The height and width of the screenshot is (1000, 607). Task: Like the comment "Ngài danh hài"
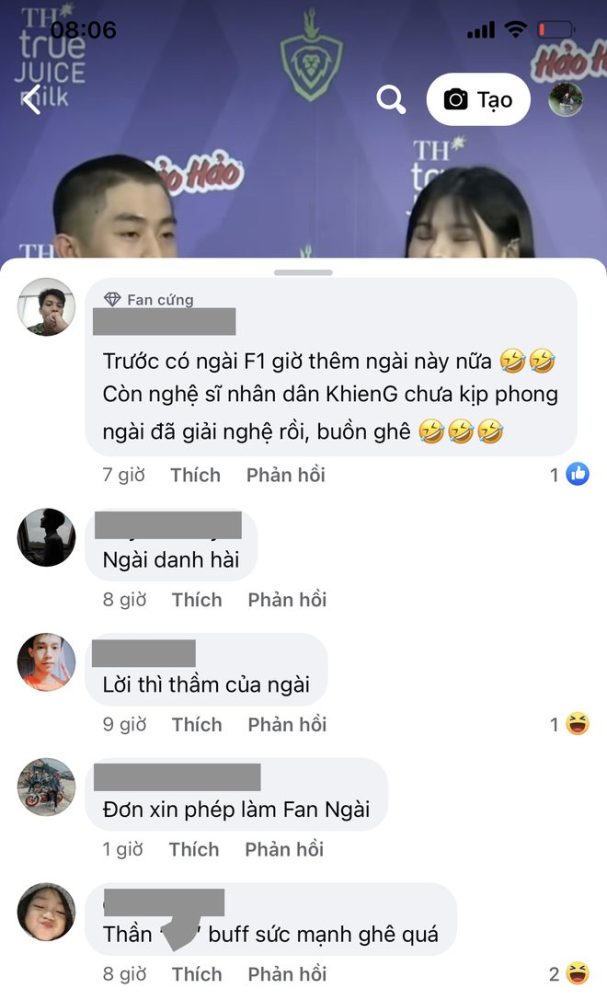tap(197, 600)
